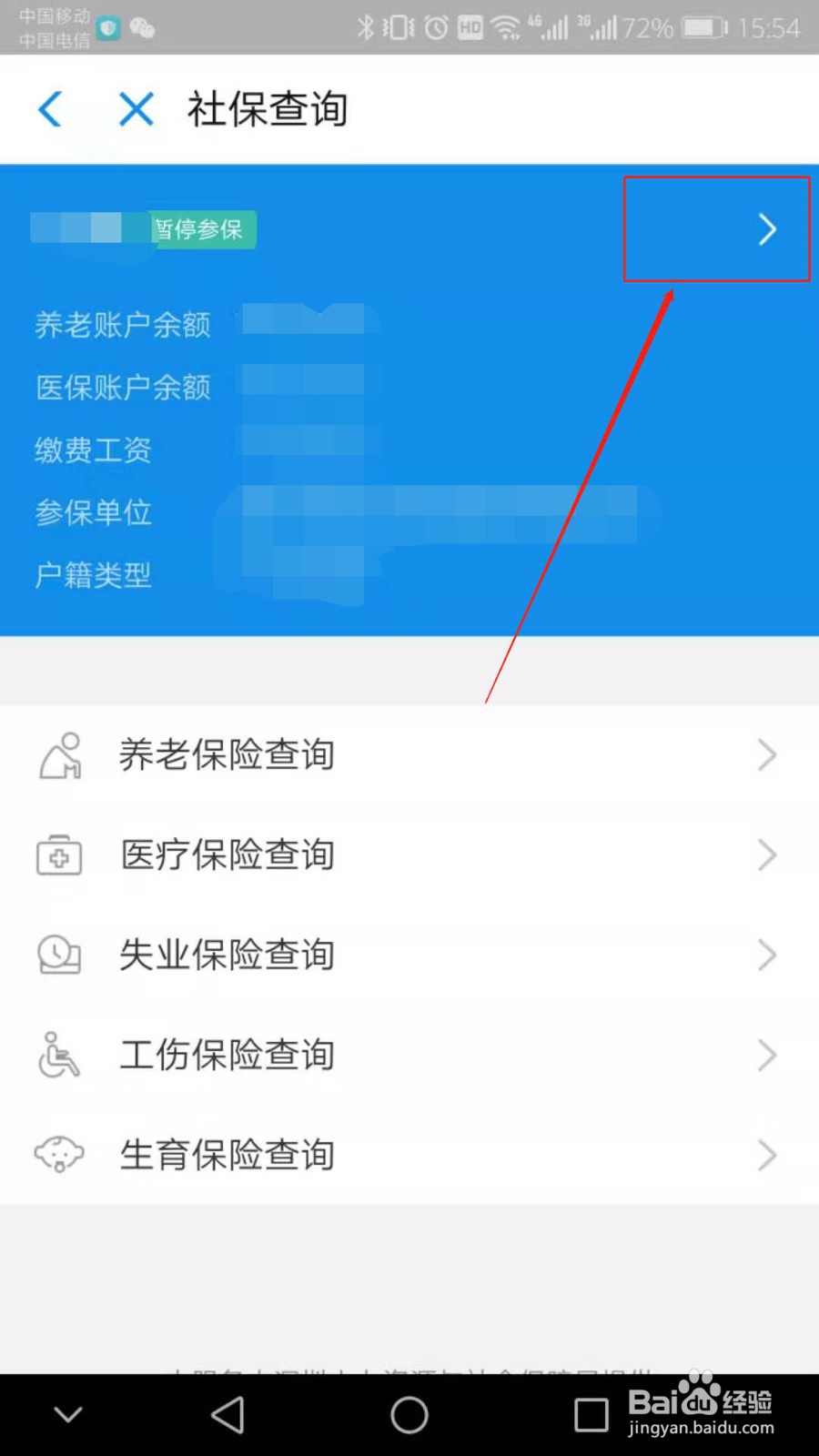Tap the back arrow on the title bar

[50, 108]
